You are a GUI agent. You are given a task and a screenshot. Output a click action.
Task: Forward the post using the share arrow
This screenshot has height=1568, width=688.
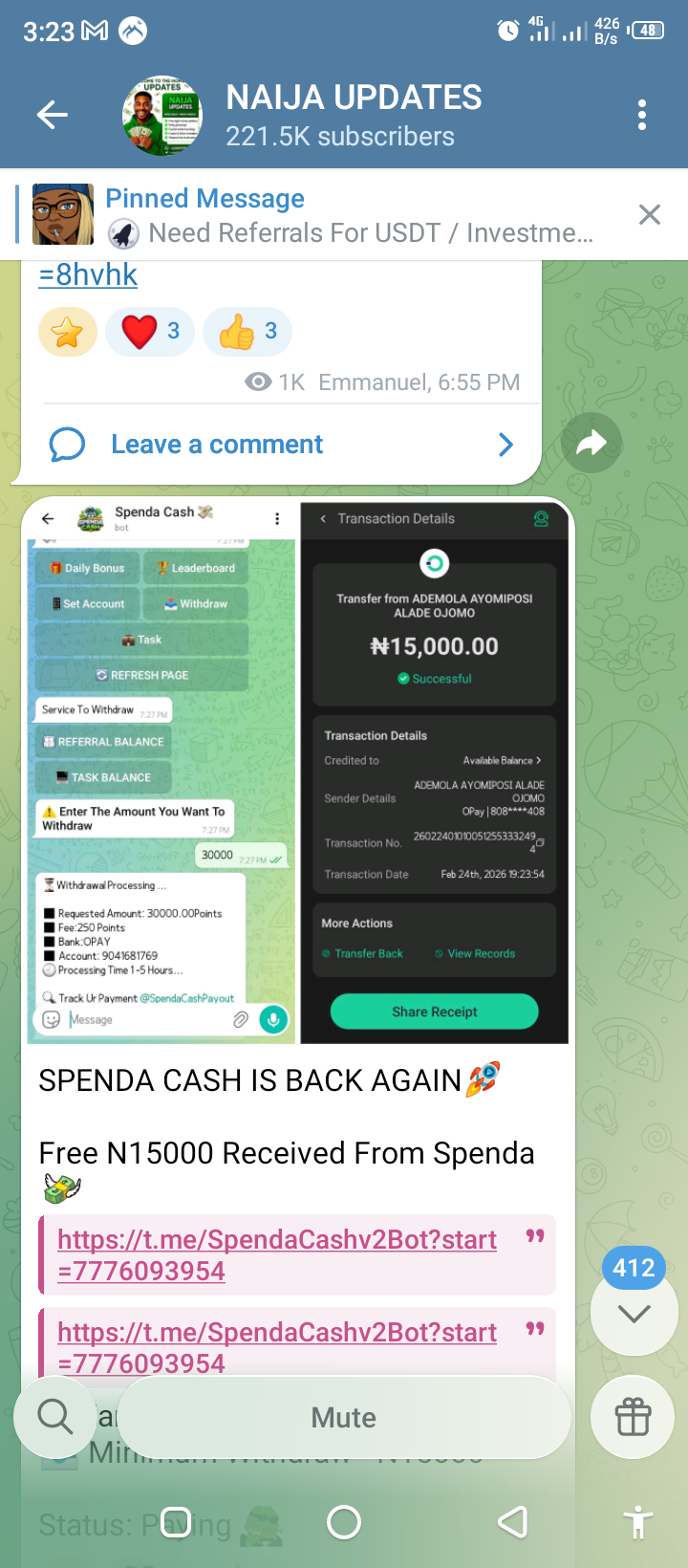(x=591, y=443)
